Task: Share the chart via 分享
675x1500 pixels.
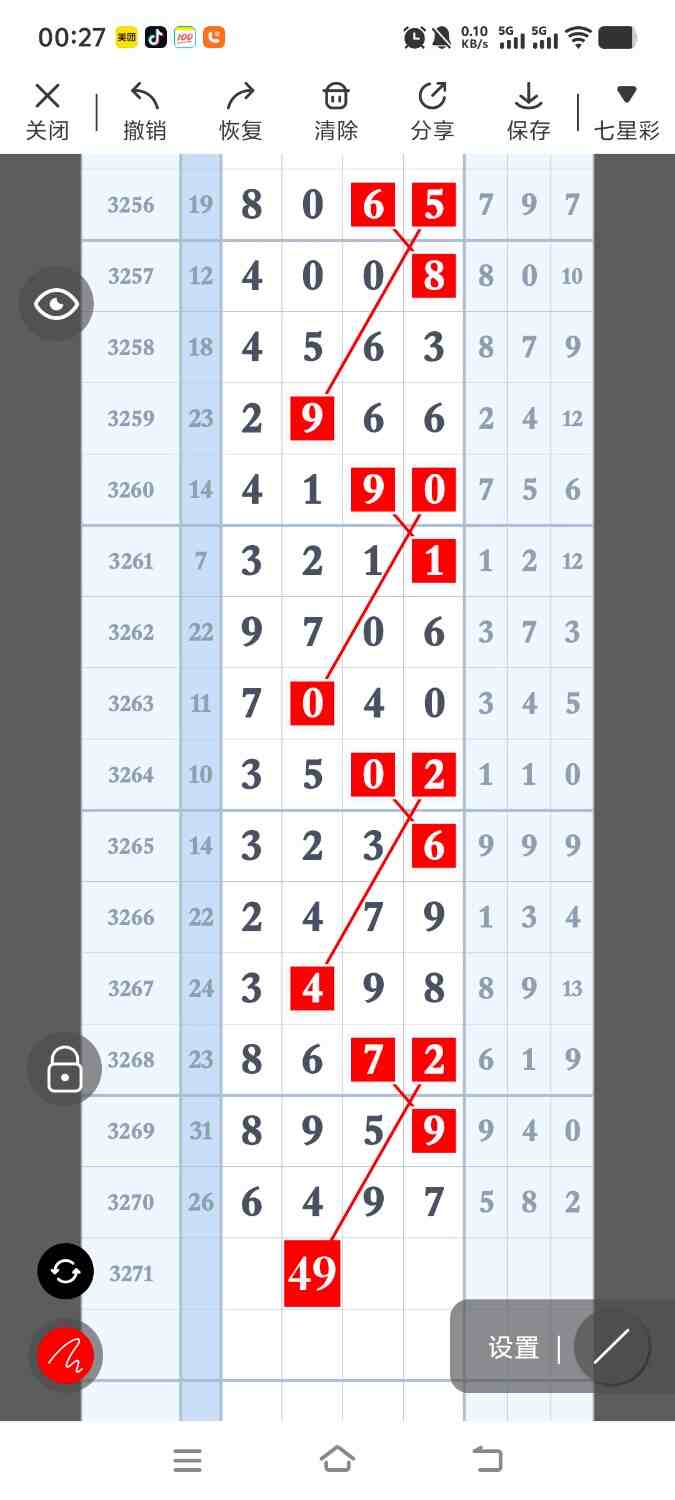Action: coord(432,111)
